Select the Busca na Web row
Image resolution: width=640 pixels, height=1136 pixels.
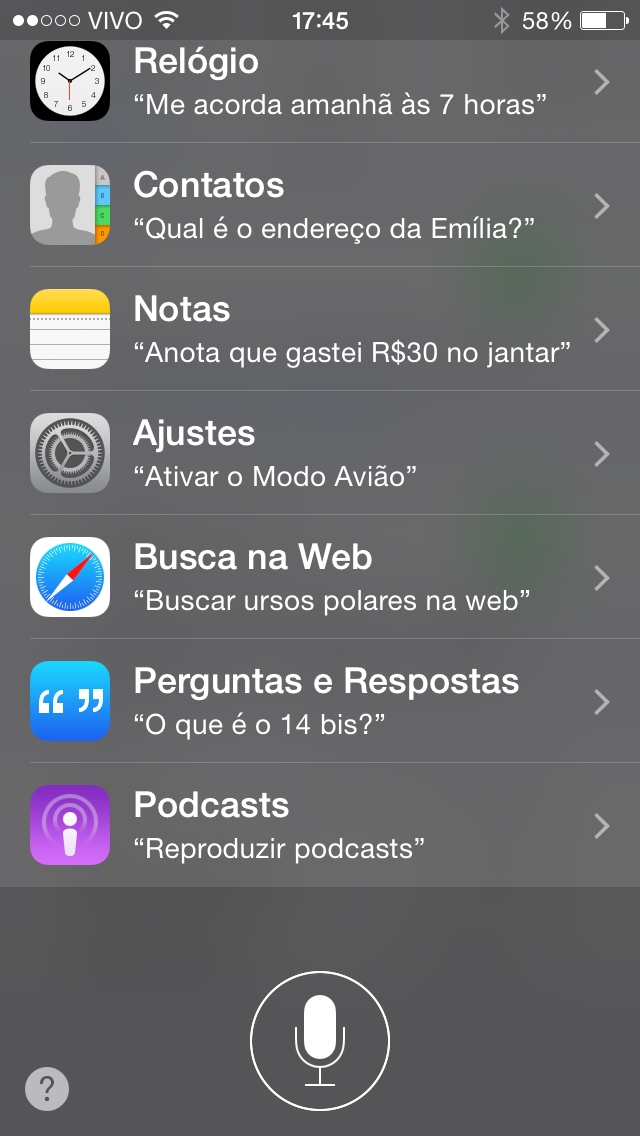point(320,577)
